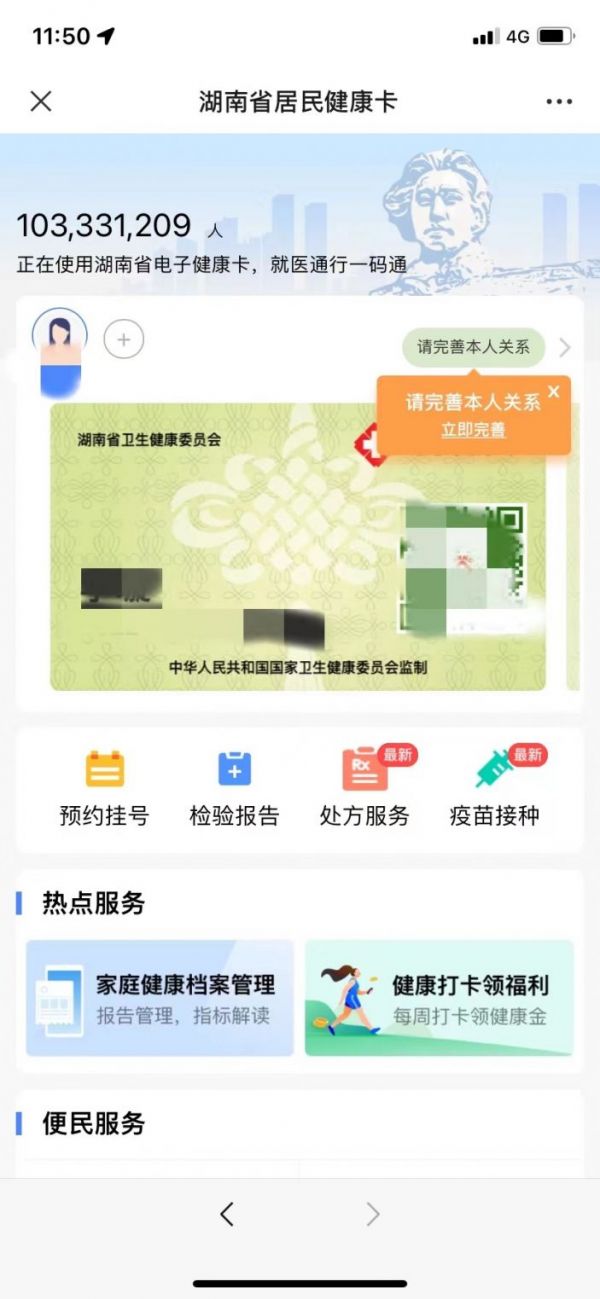Open 家庭健康档案管理 card
The height and width of the screenshot is (1299, 600).
coord(160,998)
